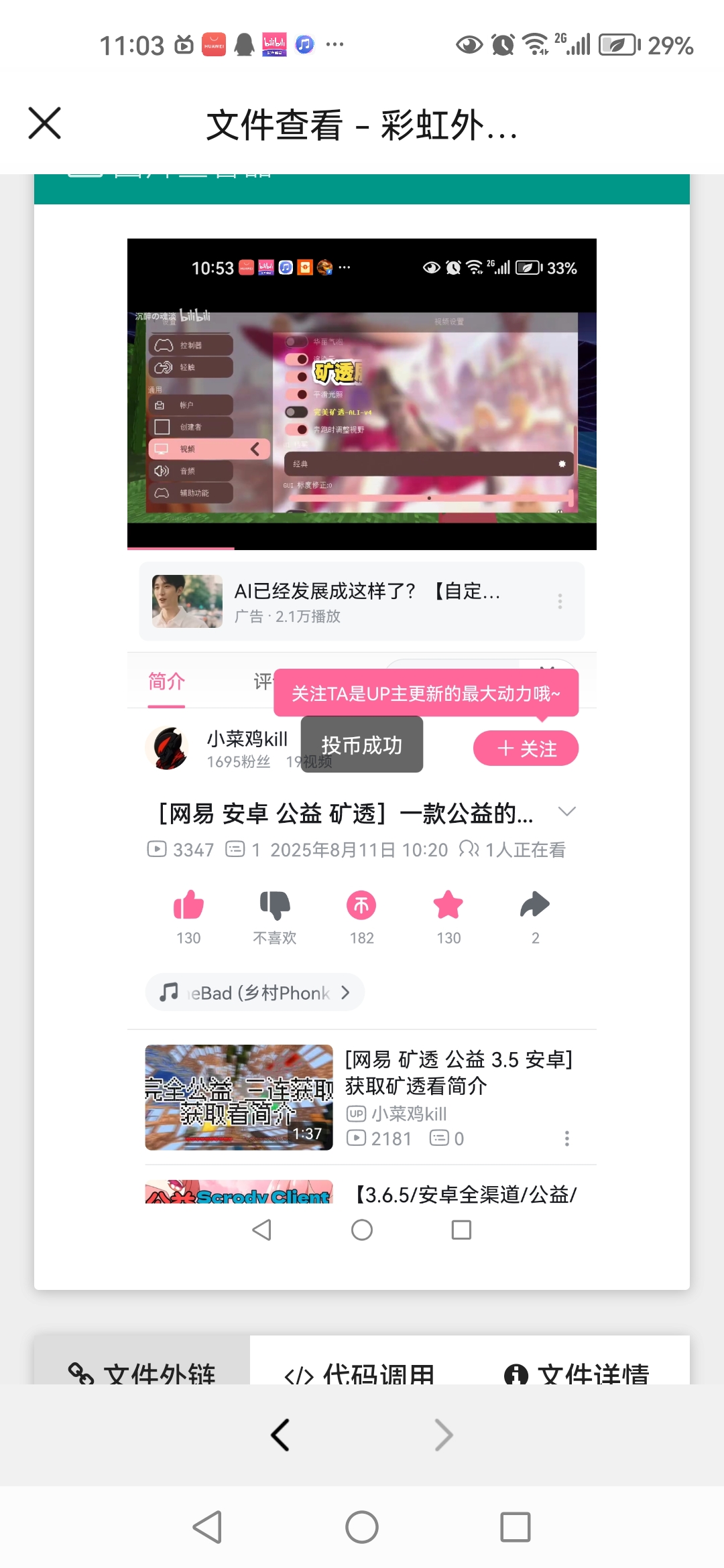724x1568 pixels.
Task: Tap the system home button
Action: tap(362, 1527)
